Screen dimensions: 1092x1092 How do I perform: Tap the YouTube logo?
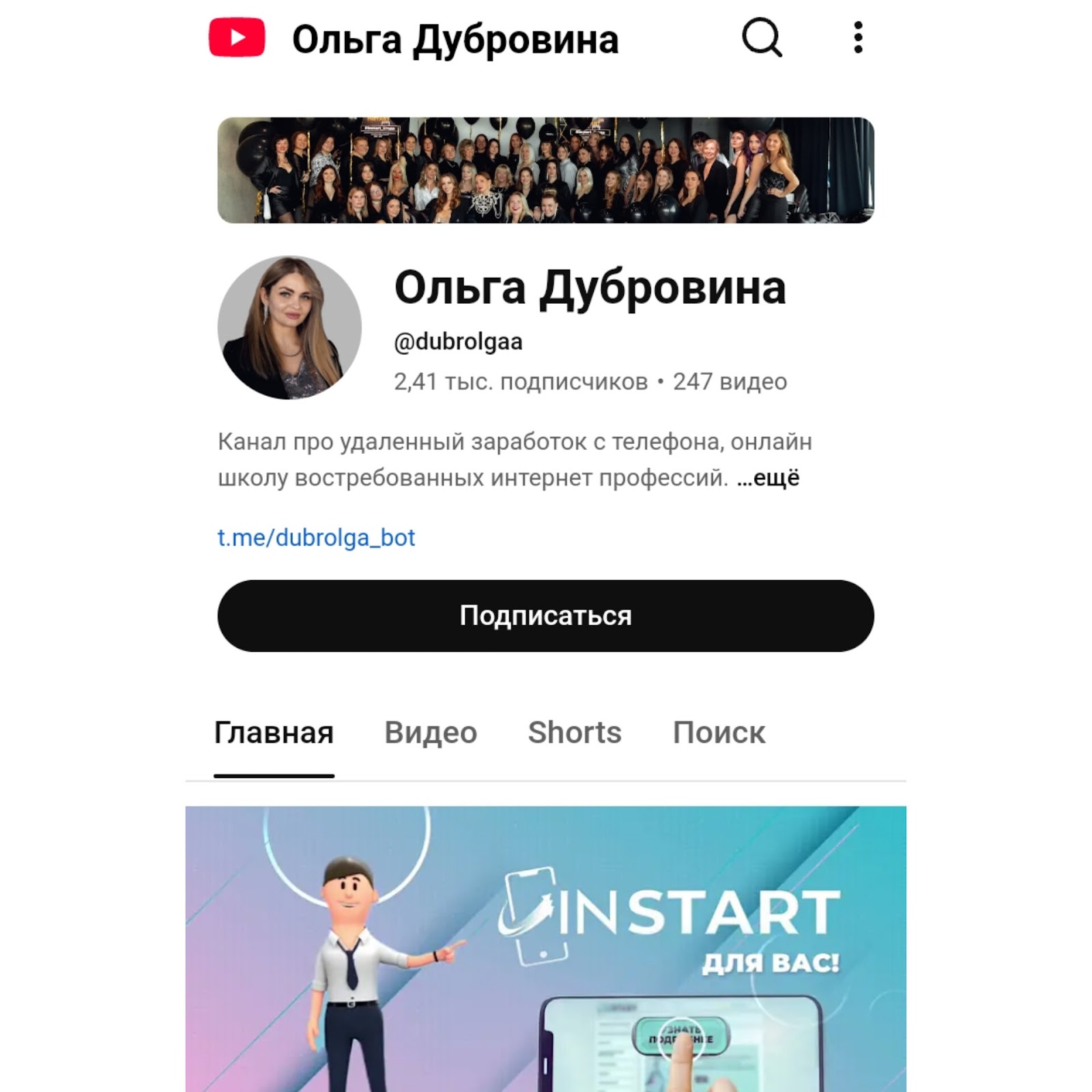(x=237, y=38)
